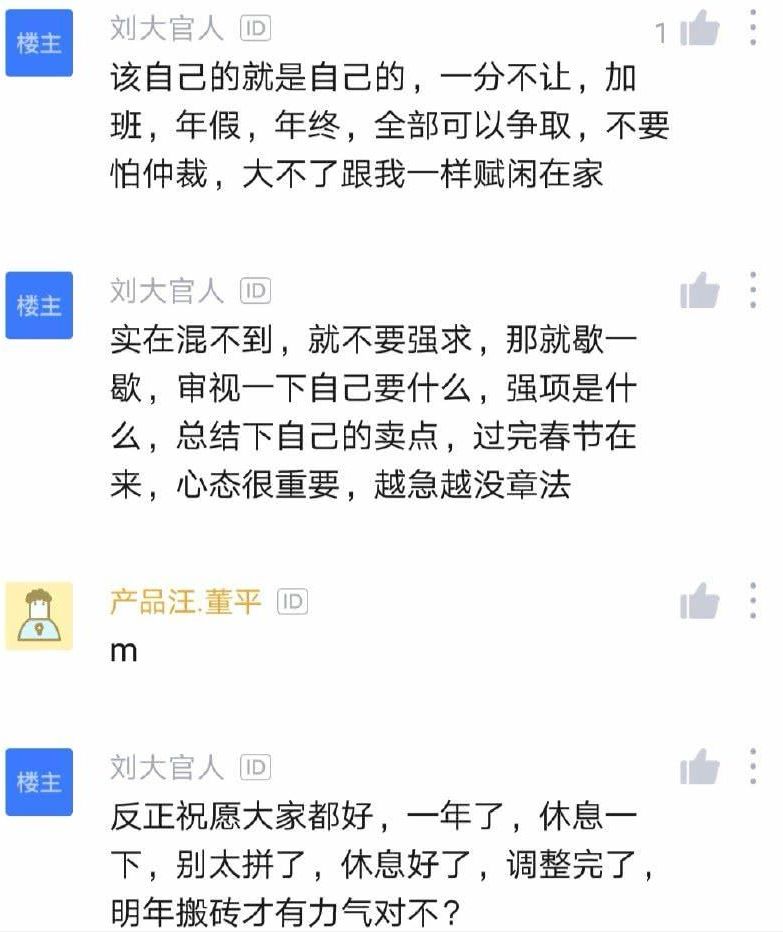Open overflow menu on 产品汪.董平's comment
Viewport: 783px width, 932px height.
point(753,600)
